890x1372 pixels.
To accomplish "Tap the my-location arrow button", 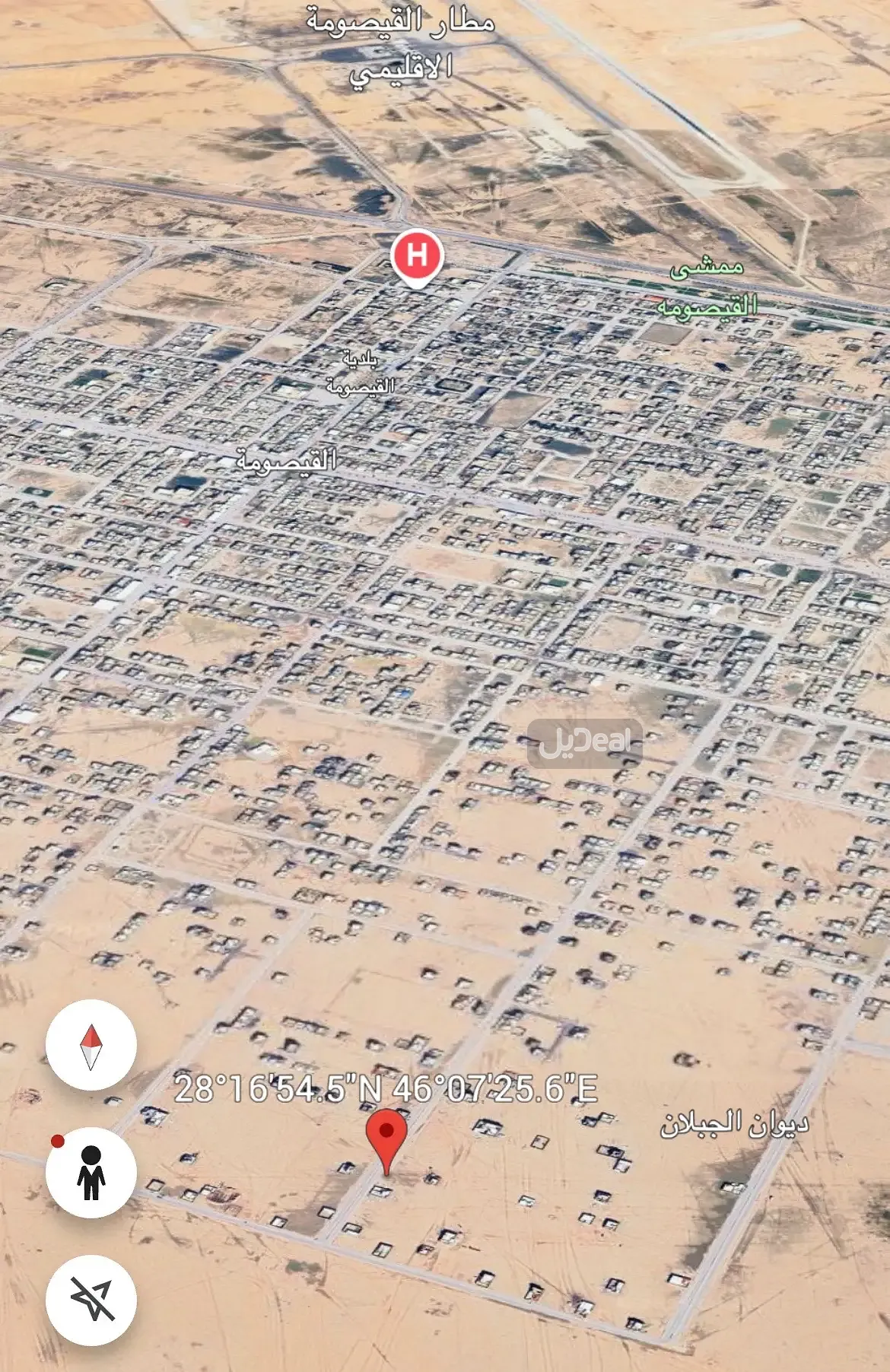I will [91, 1300].
